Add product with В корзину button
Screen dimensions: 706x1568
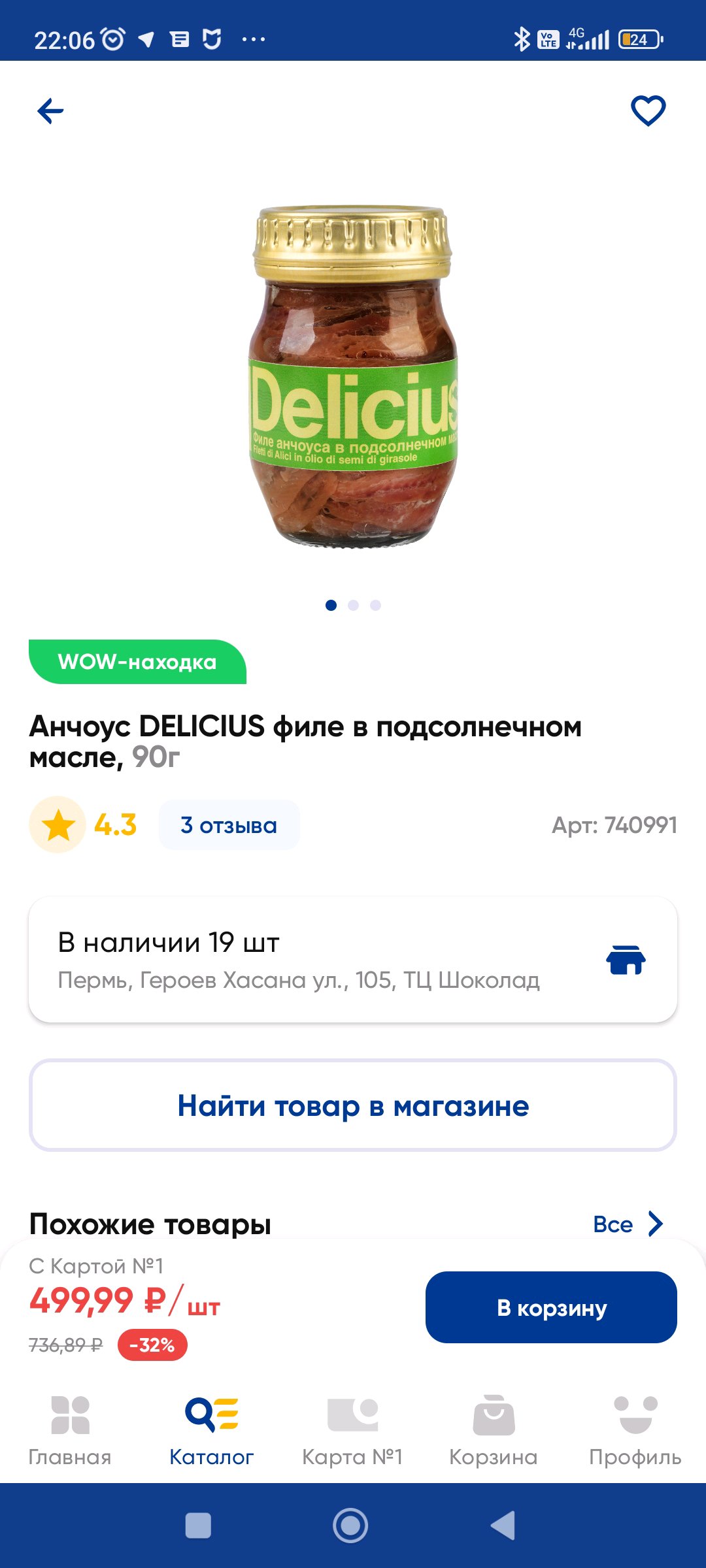tap(551, 1307)
